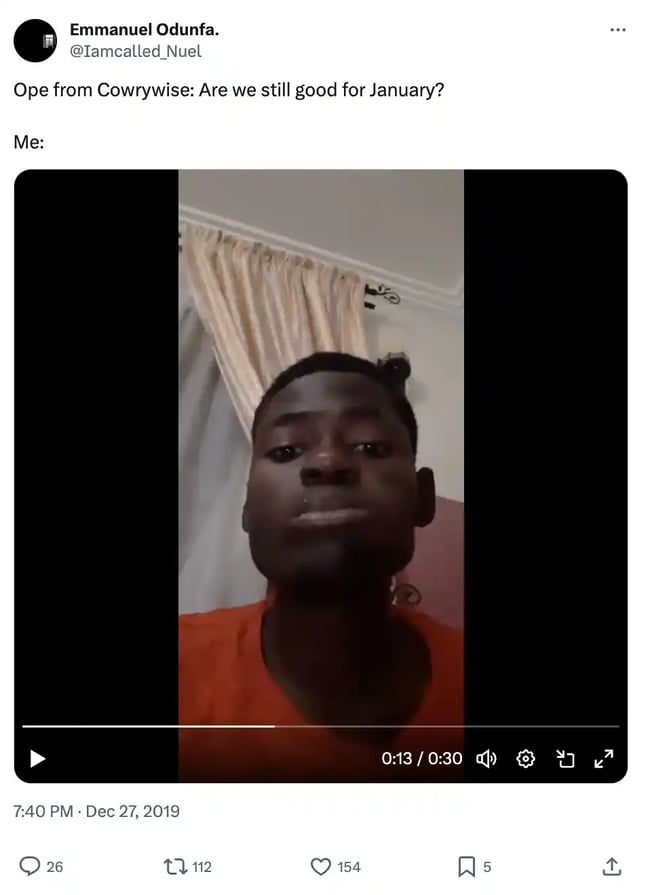Image resolution: width=650 pixels, height=895 pixels.
Task: Open Emmanuel Odunfa's profile avatar
Action: [34, 40]
